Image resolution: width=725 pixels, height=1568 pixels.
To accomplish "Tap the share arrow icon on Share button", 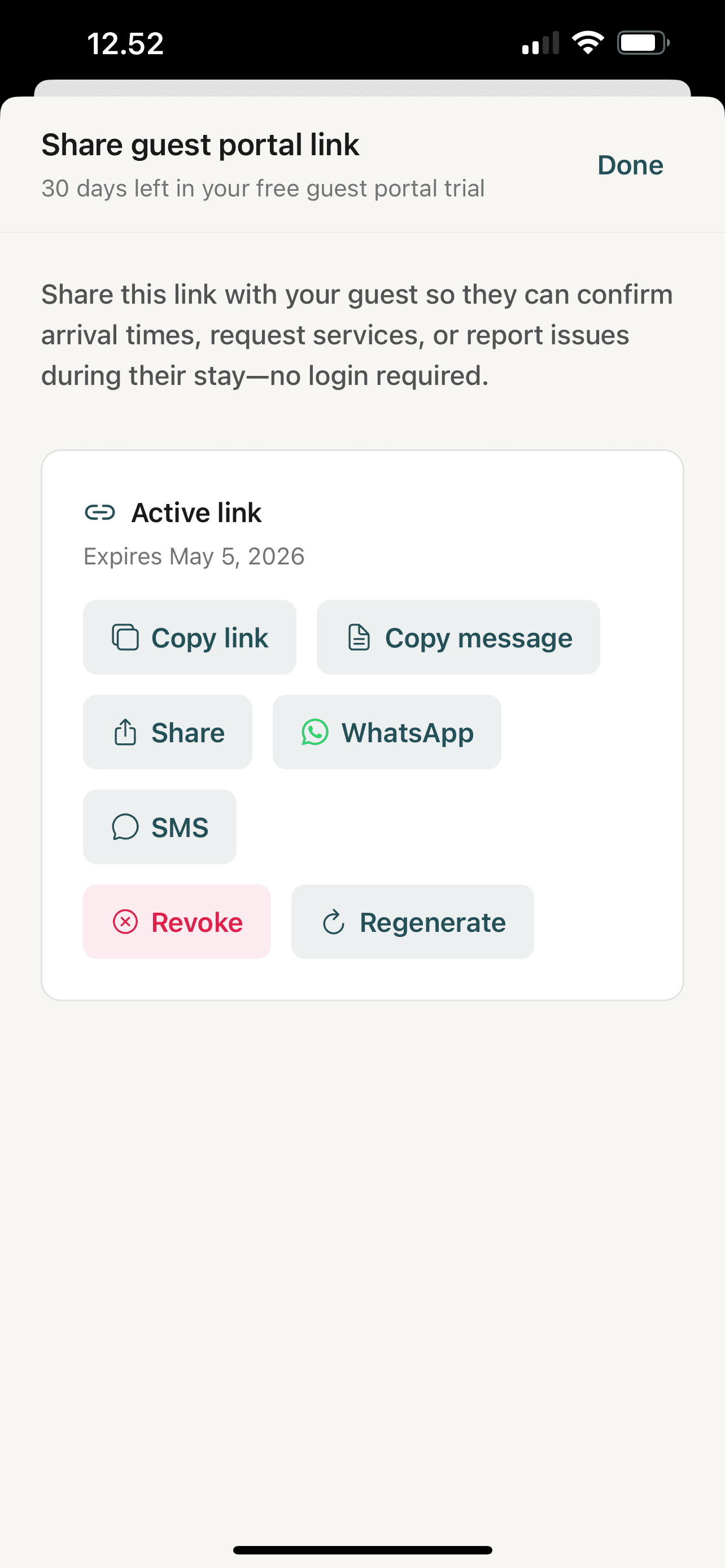I will 126,732.
